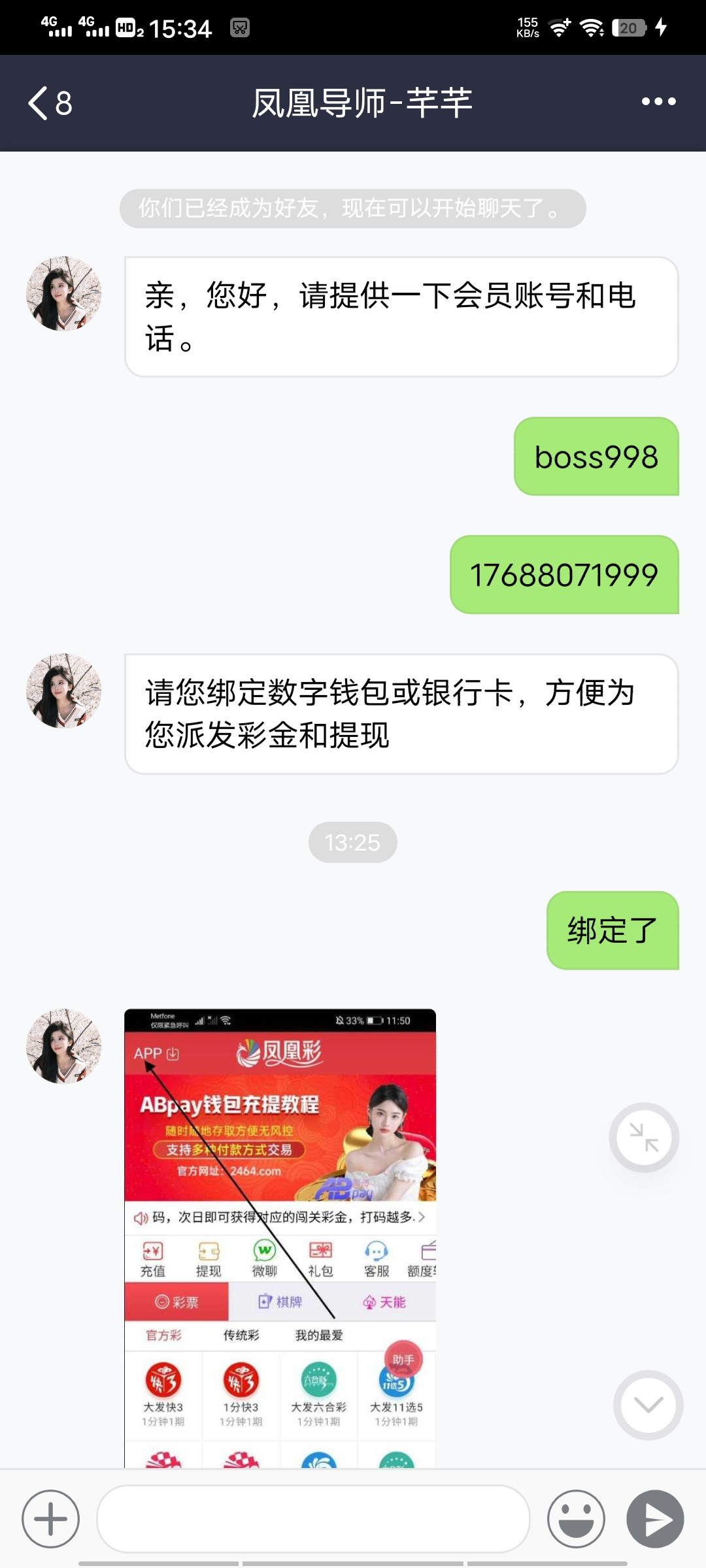This screenshot has height=1568, width=706.
Task: Go back to the chat list
Action: pyautogui.click(x=48, y=103)
